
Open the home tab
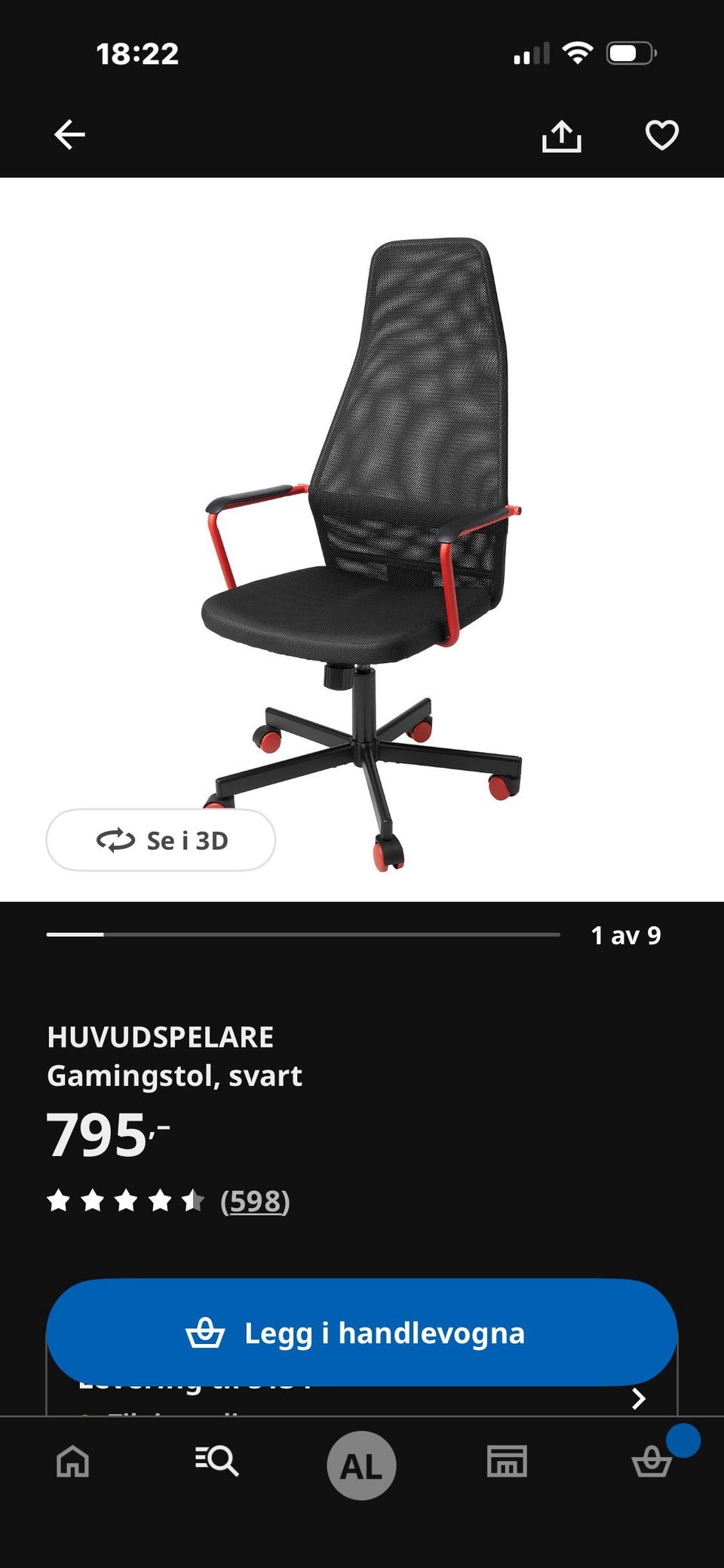[x=73, y=1462]
